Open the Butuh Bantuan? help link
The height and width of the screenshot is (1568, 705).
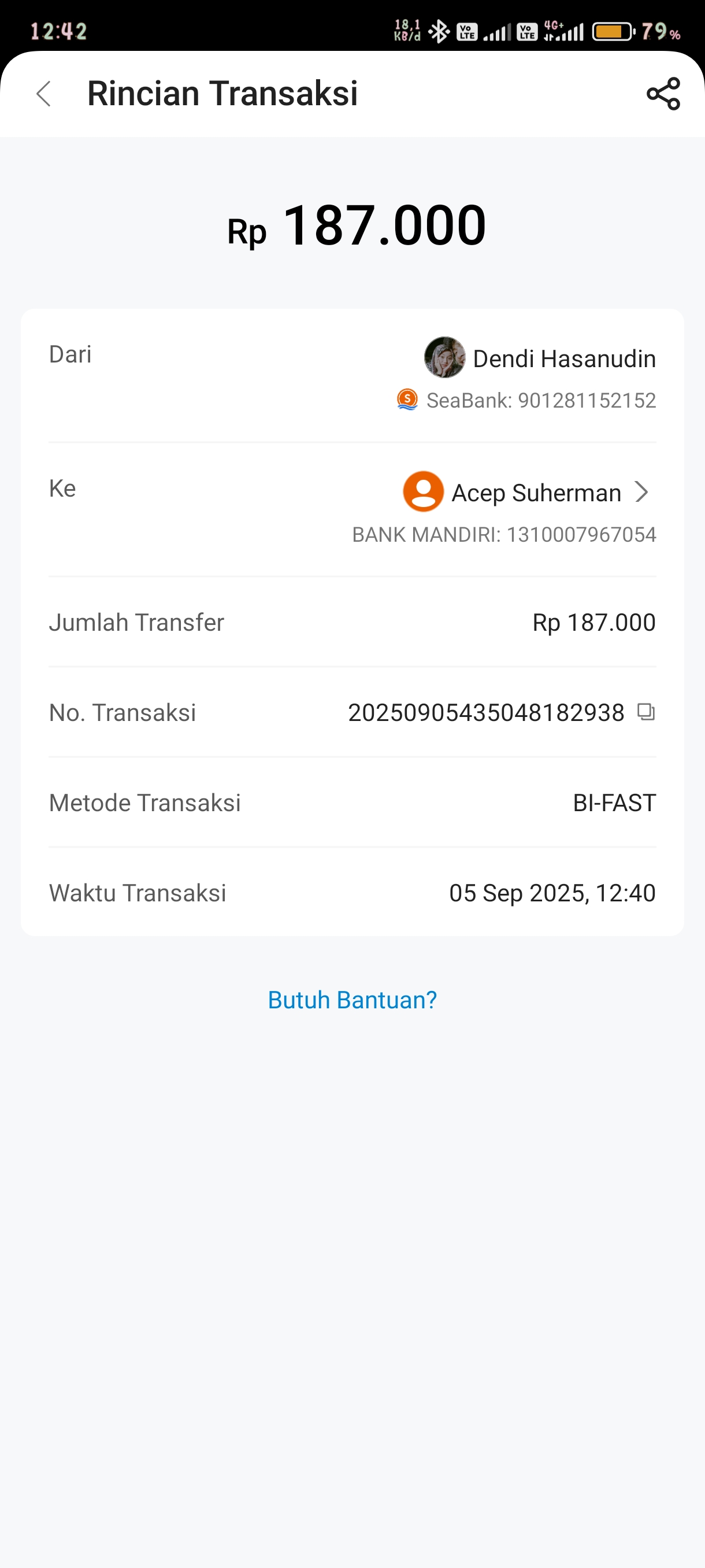(x=353, y=1000)
